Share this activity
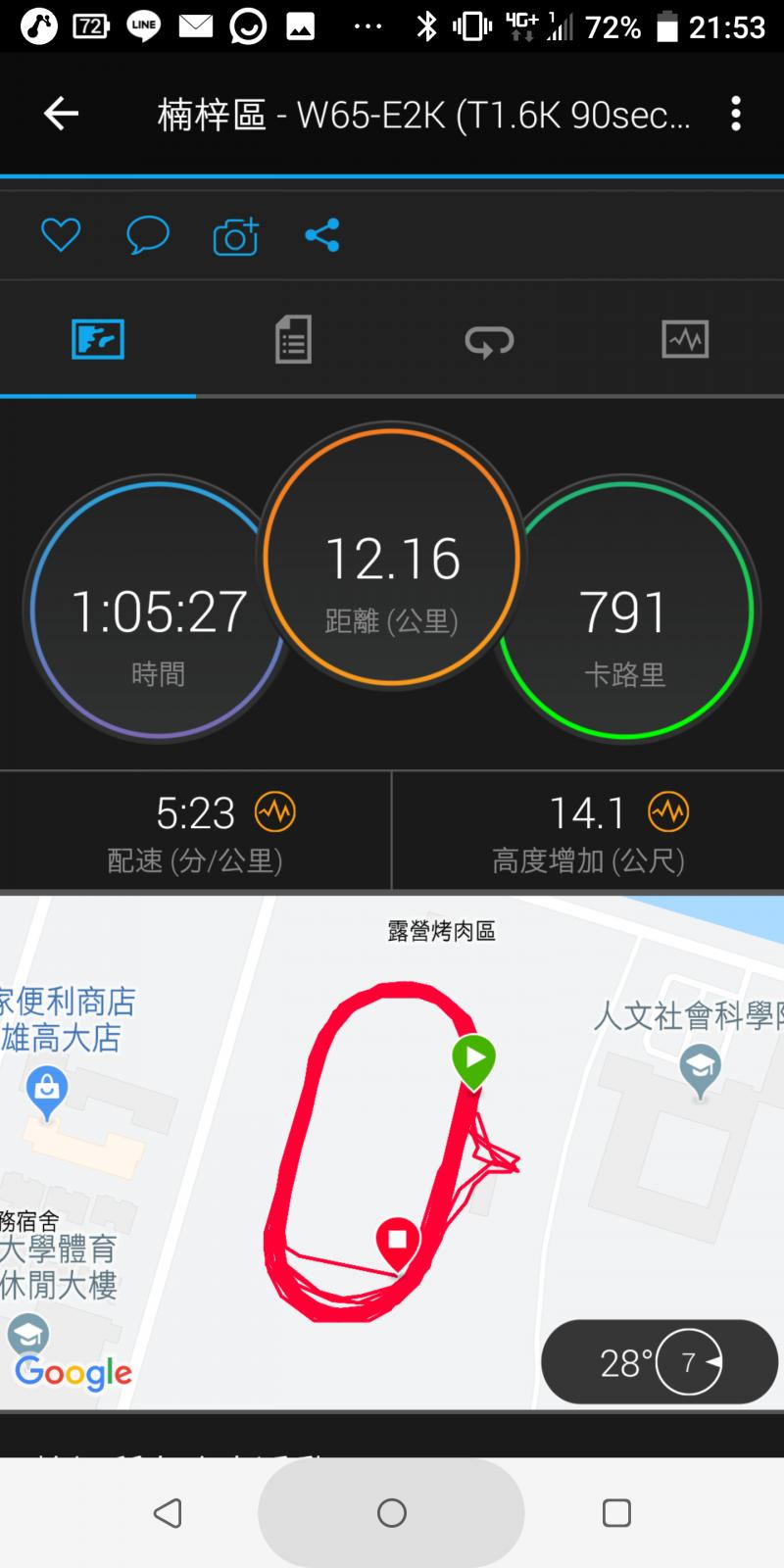This screenshot has height=1568, width=784. pos(322,235)
